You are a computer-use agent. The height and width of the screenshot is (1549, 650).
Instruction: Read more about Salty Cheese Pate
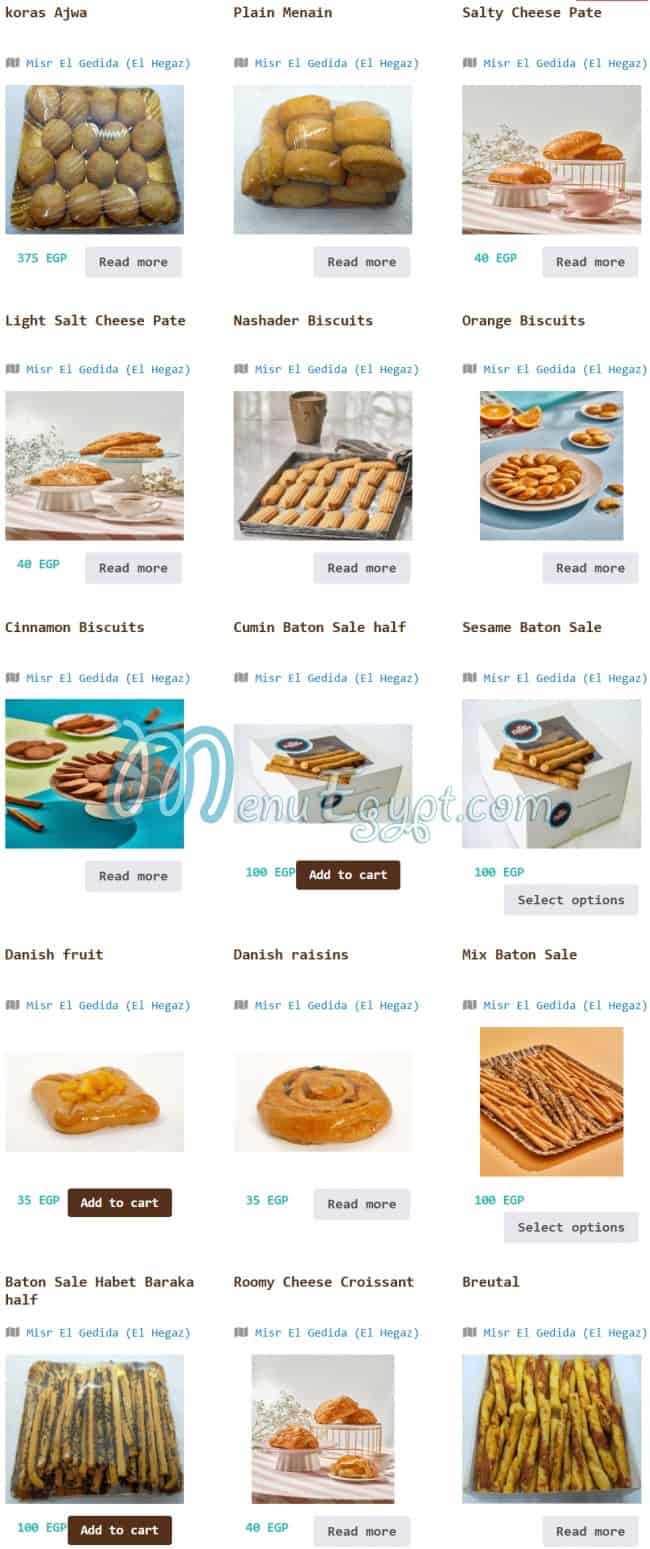point(590,262)
